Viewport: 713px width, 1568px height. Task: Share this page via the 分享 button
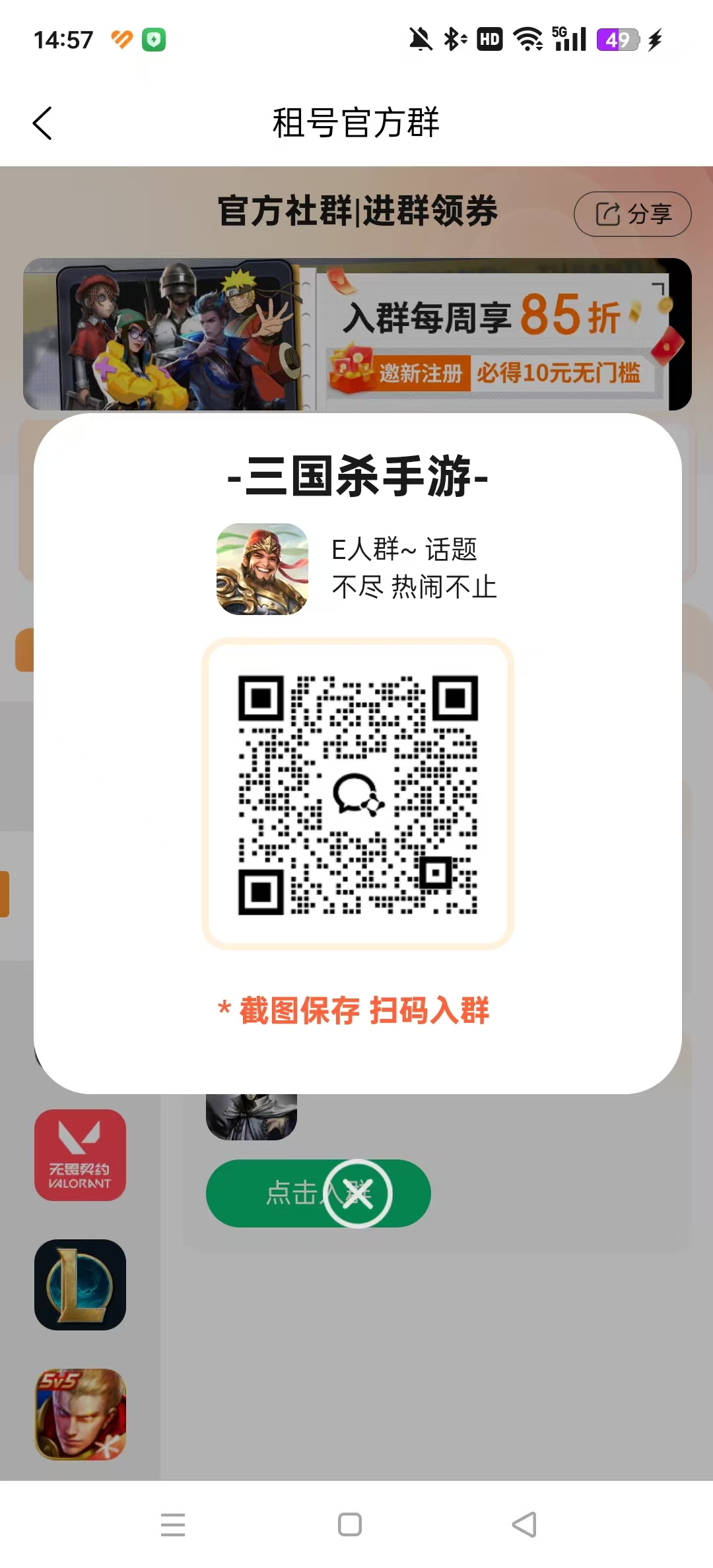coord(632,214)
